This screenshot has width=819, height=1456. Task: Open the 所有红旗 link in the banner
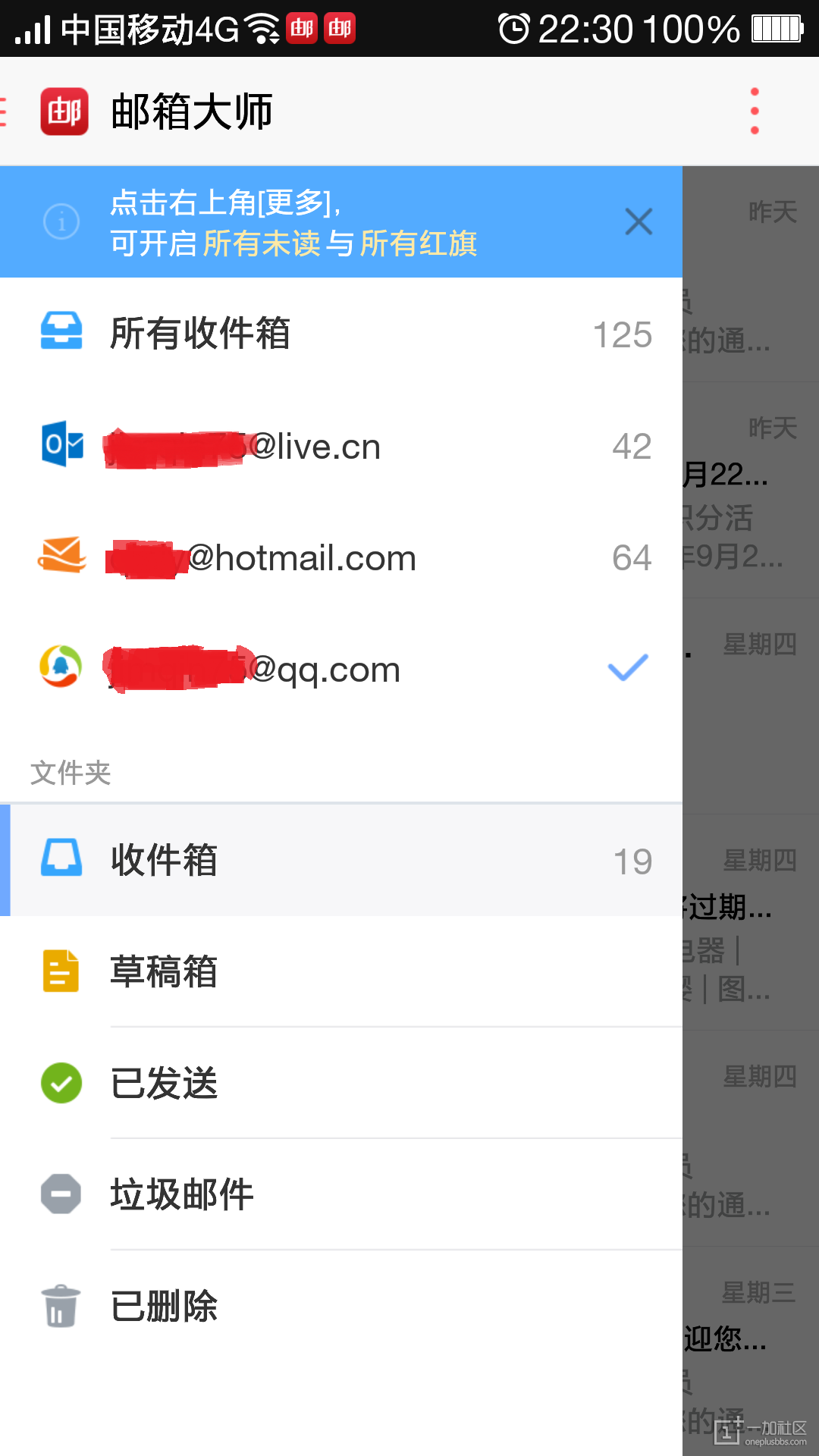point(419,245)
